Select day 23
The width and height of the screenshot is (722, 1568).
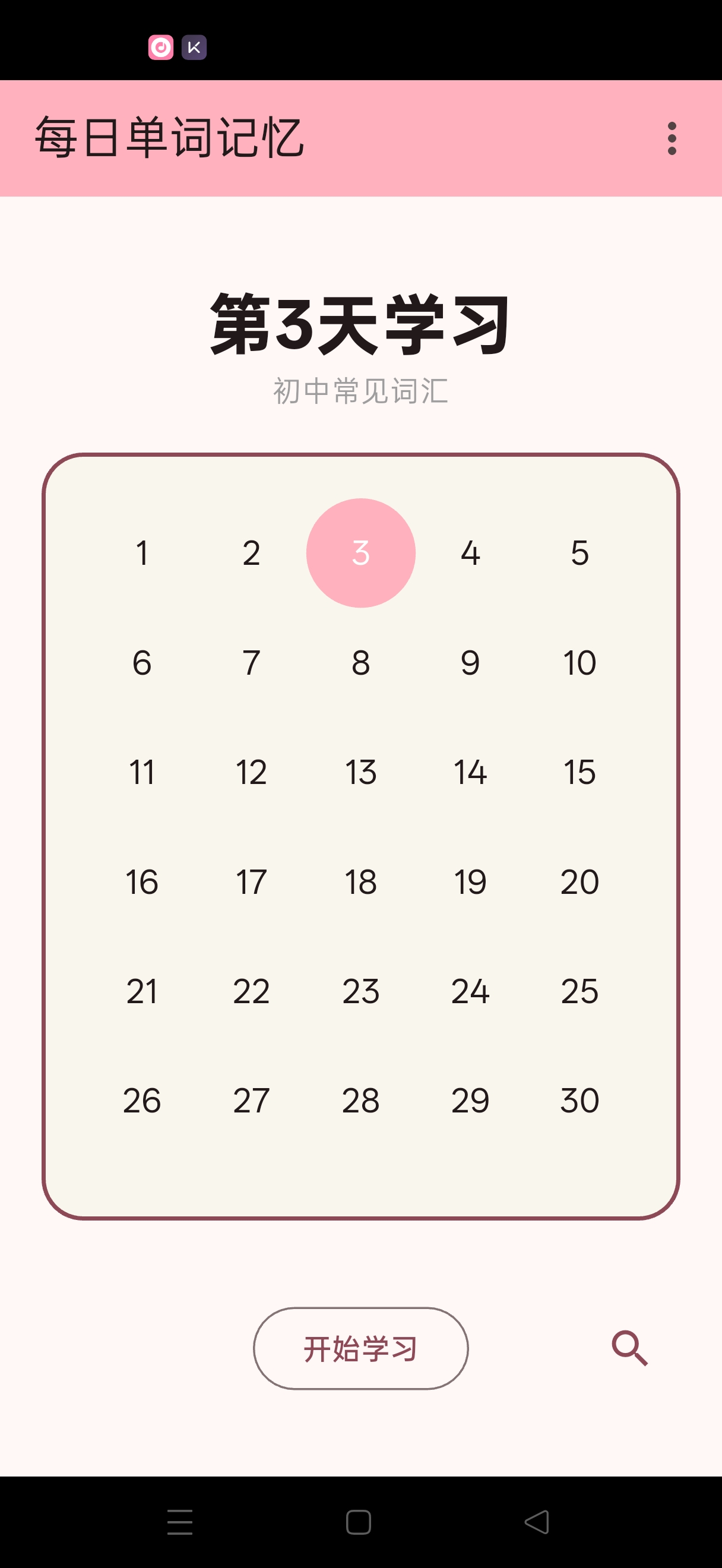tap(360, 991)
